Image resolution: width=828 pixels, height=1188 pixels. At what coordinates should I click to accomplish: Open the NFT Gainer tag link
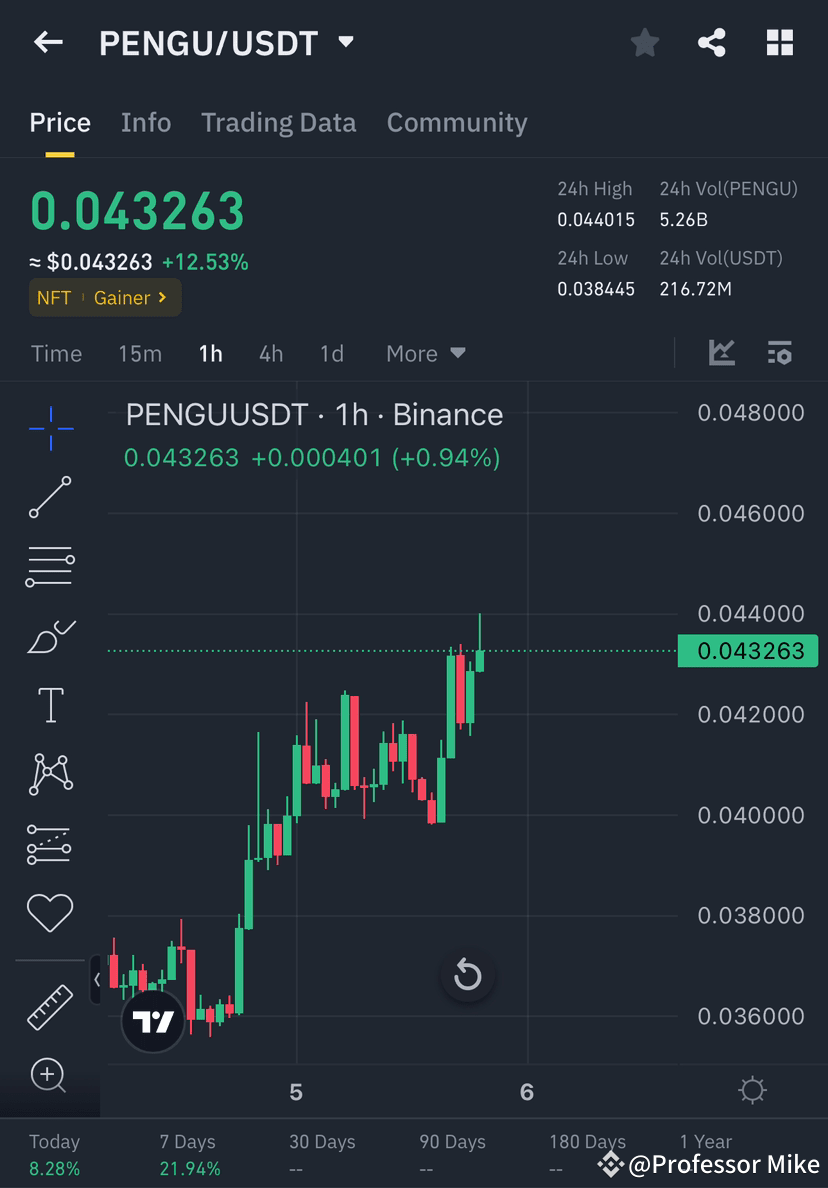click(x=105, y=297)
